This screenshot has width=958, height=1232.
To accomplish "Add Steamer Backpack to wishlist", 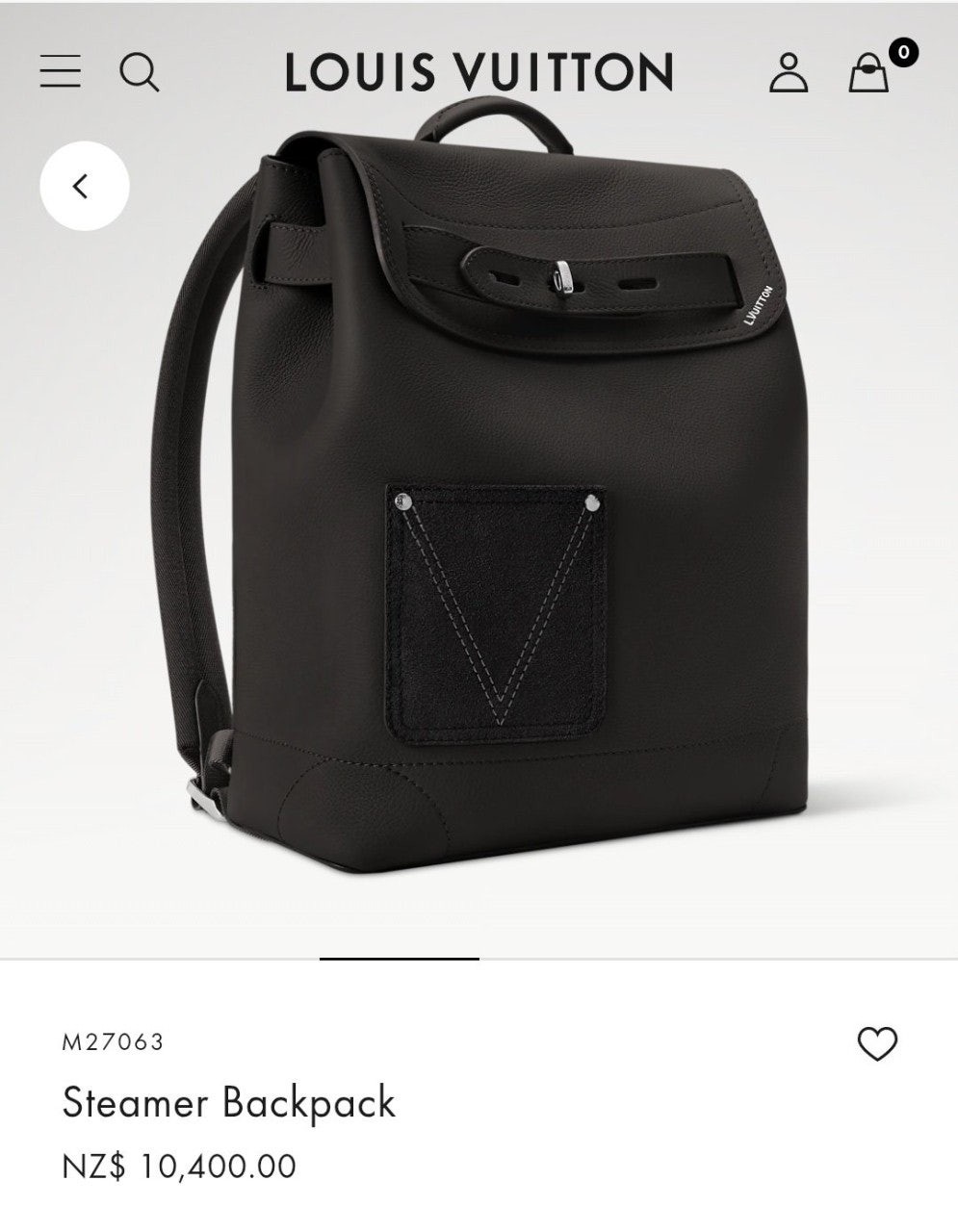I will tap(876, 1044).
